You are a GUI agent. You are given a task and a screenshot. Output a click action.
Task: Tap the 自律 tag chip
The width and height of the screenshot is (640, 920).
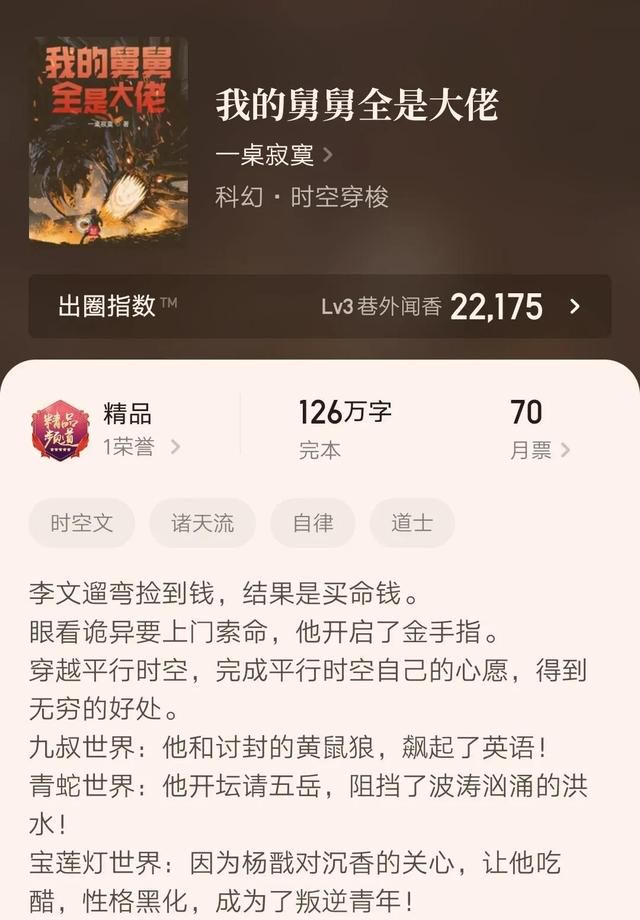point(313,523)
